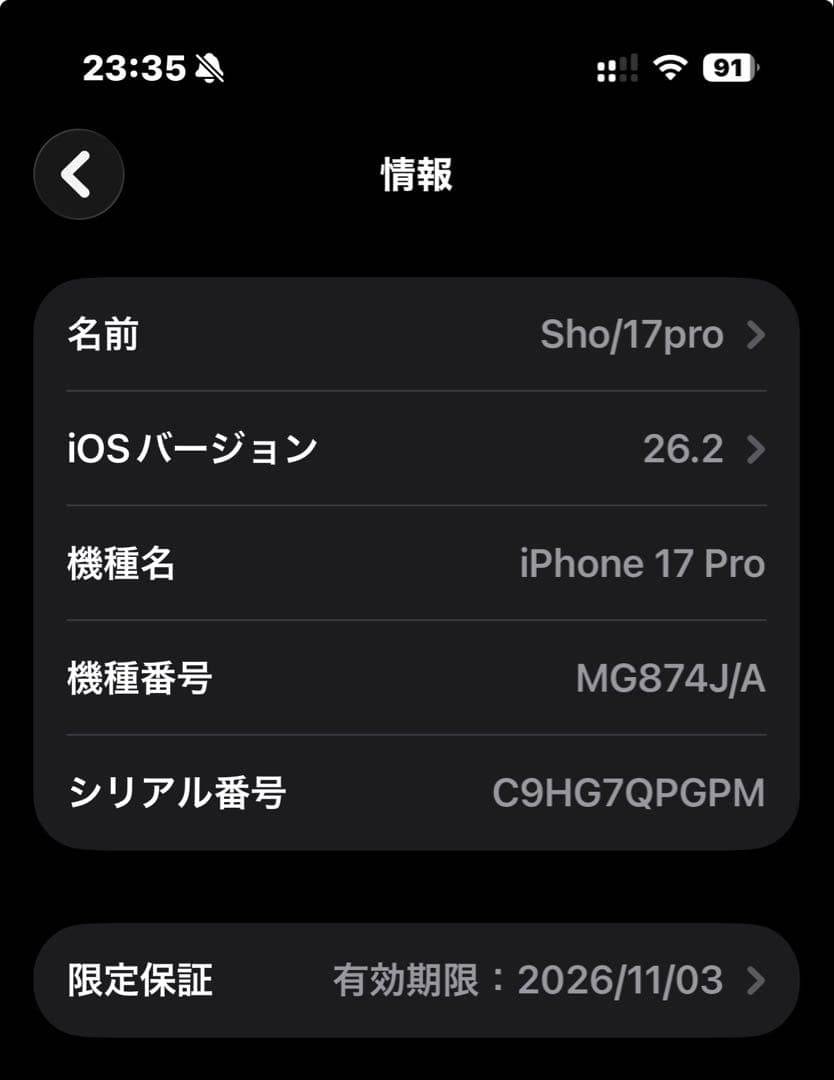Tap the device name Sho/17pro value
The height and width of the screenshot is (1080, 834).
coord(634,336)
